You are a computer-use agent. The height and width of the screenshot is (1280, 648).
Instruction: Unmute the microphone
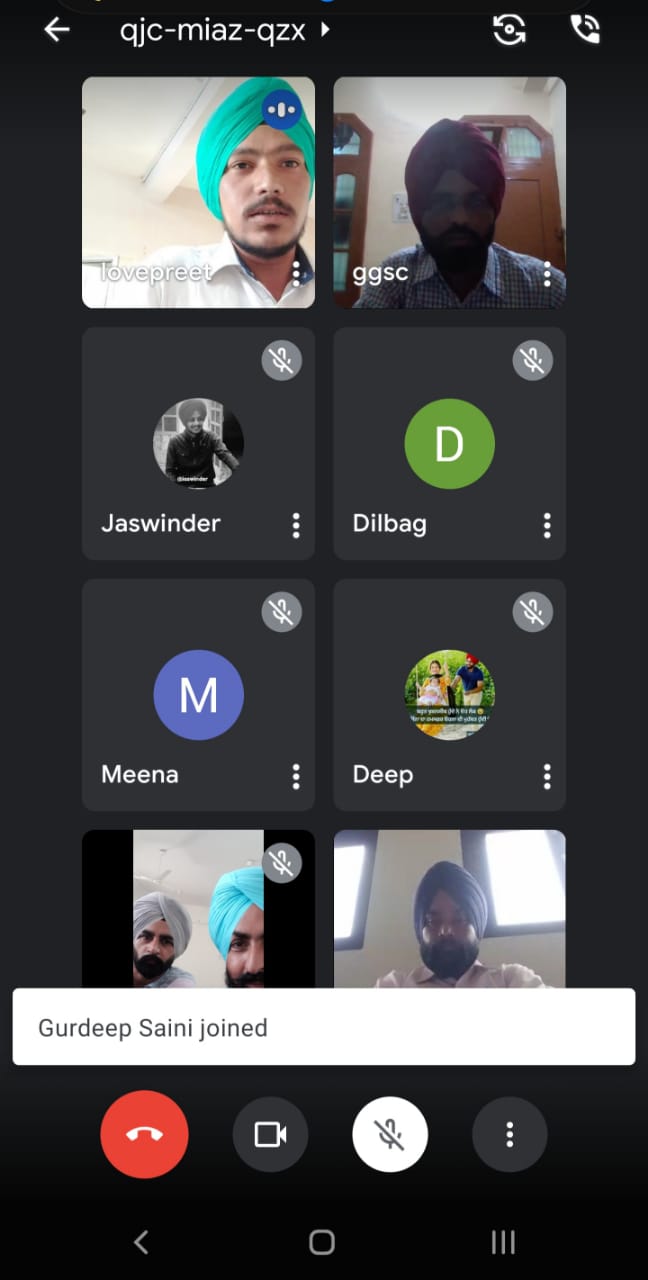[x=390, y=1134]
